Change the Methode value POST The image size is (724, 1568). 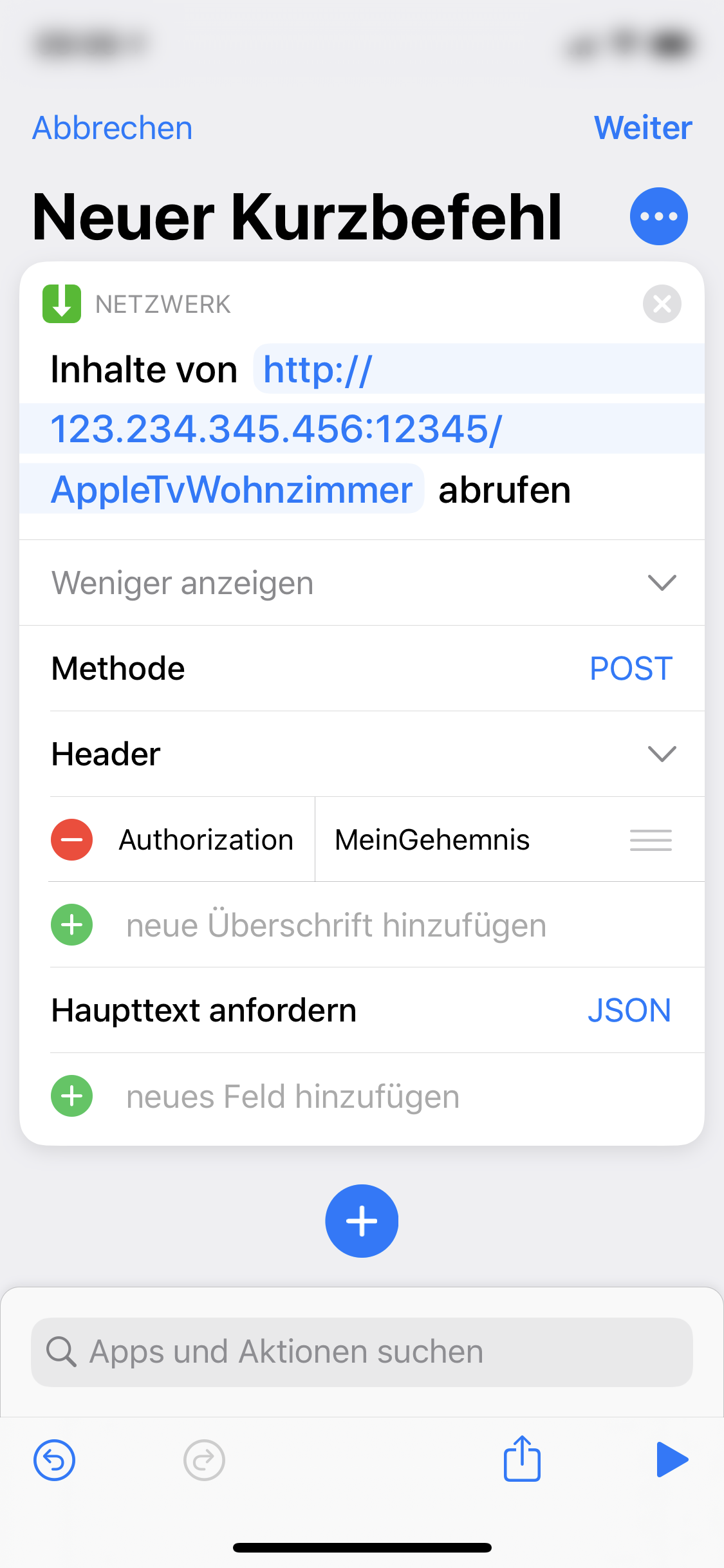pyautogui.click(x=631, y=669)
